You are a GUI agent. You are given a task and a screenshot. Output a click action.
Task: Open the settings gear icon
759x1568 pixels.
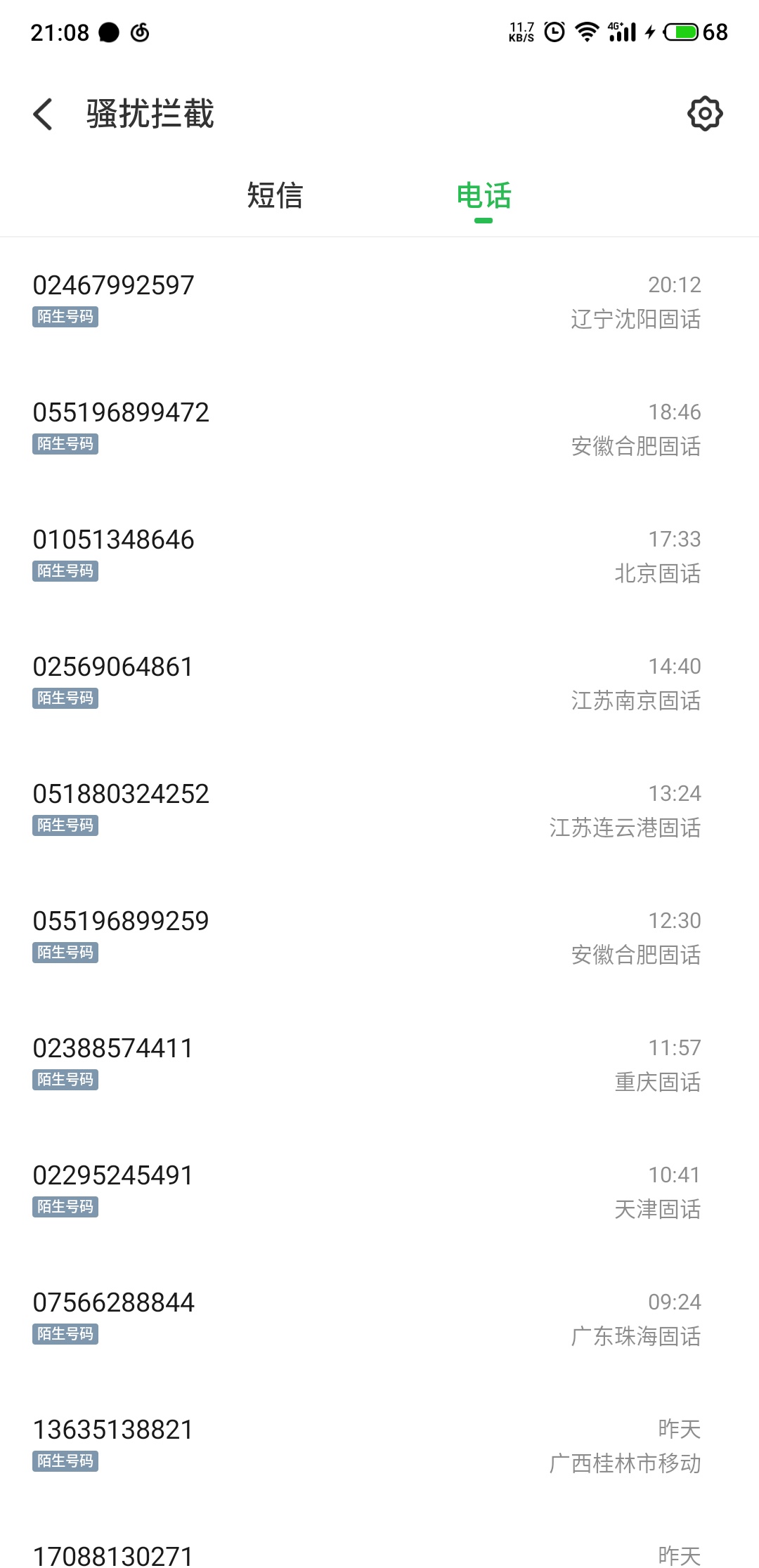click(x=705, y=113)
